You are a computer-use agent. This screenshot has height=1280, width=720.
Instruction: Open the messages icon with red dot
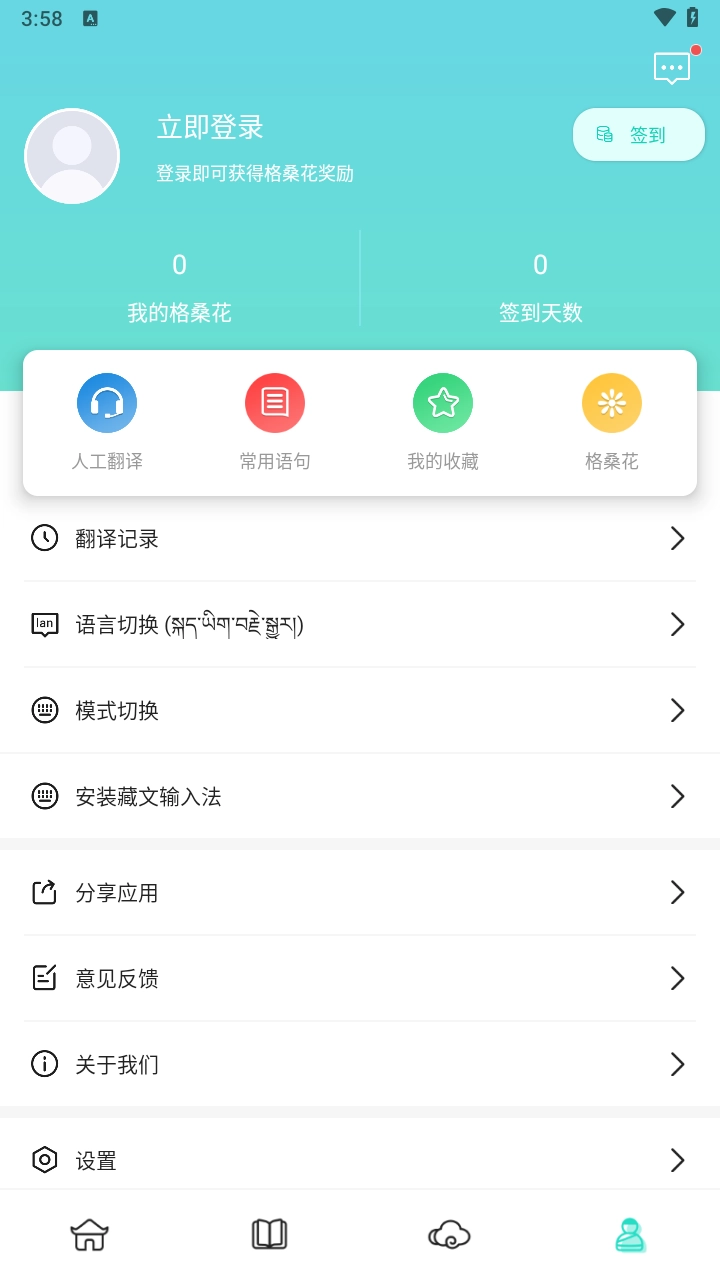(x=672, y=68)
